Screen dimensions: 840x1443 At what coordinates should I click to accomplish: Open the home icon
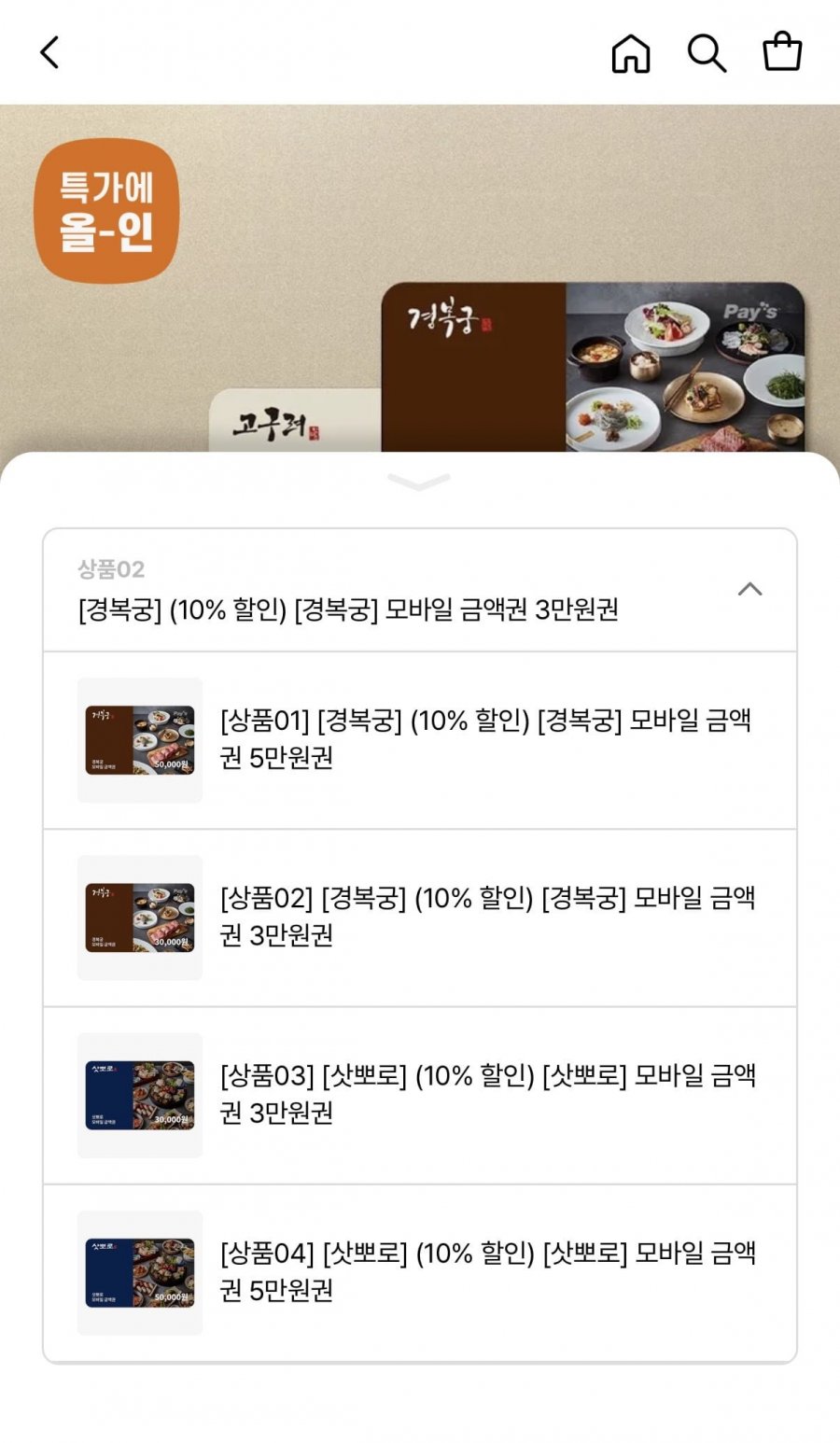[x=631, y=53]
